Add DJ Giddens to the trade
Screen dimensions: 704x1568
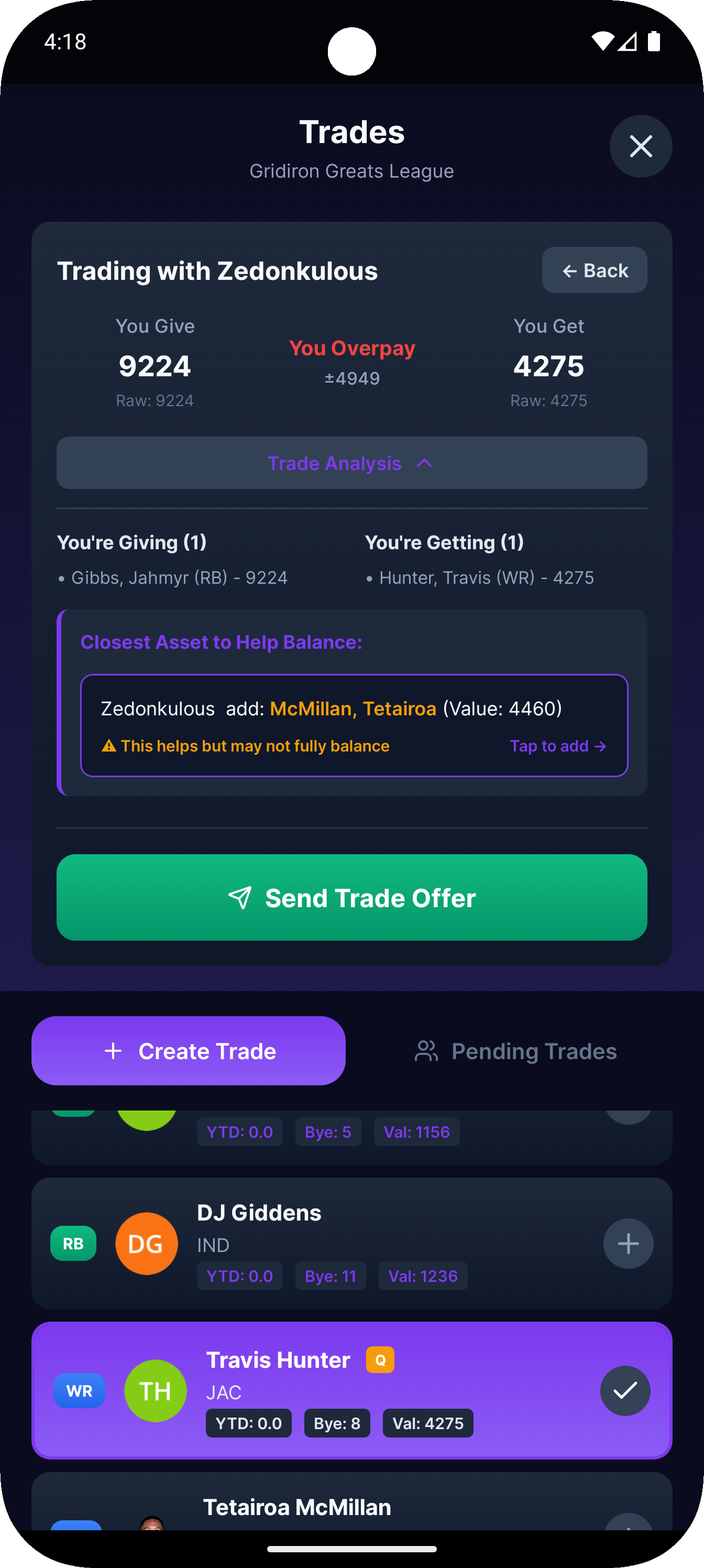pos(628,1243)
